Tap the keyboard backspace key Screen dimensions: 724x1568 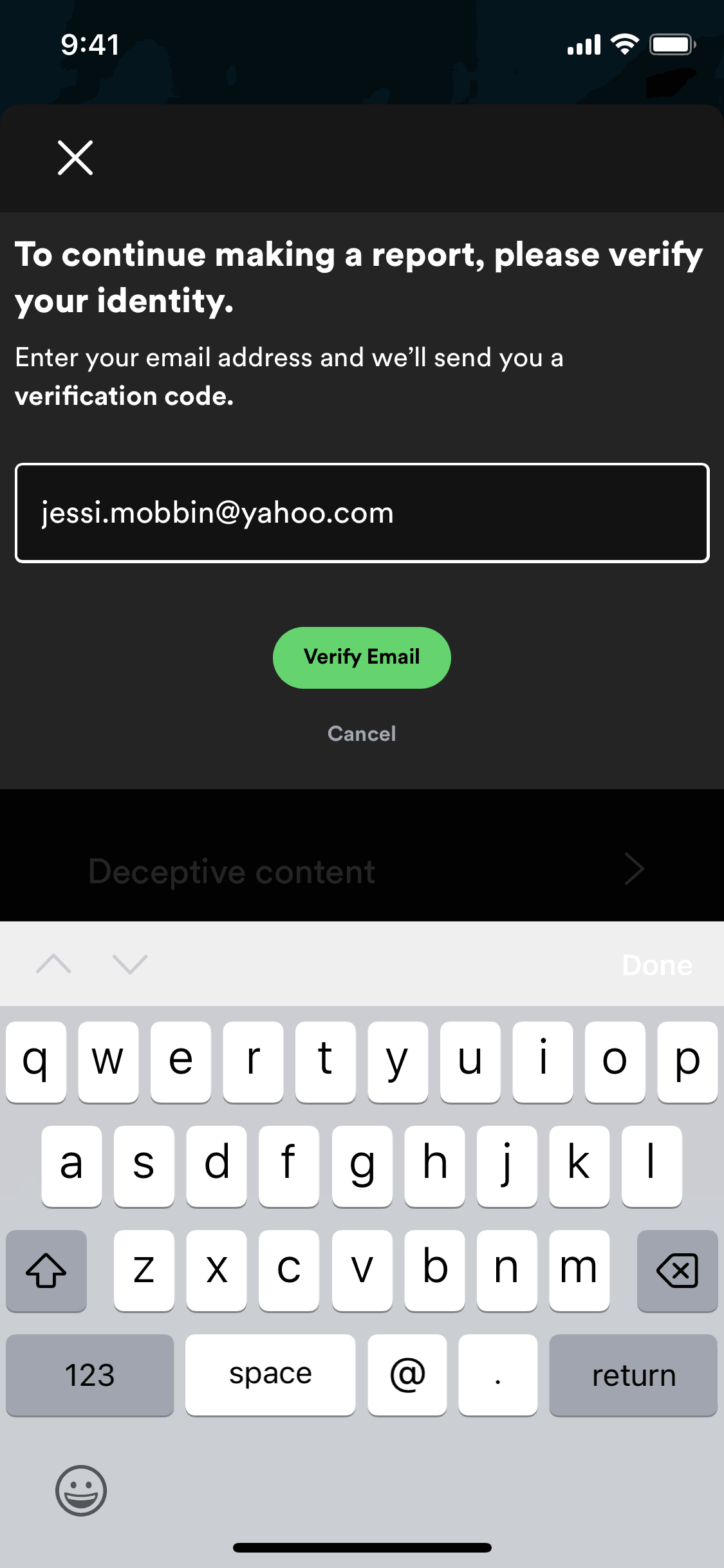pyautogui.click(x=677, y=1271)
